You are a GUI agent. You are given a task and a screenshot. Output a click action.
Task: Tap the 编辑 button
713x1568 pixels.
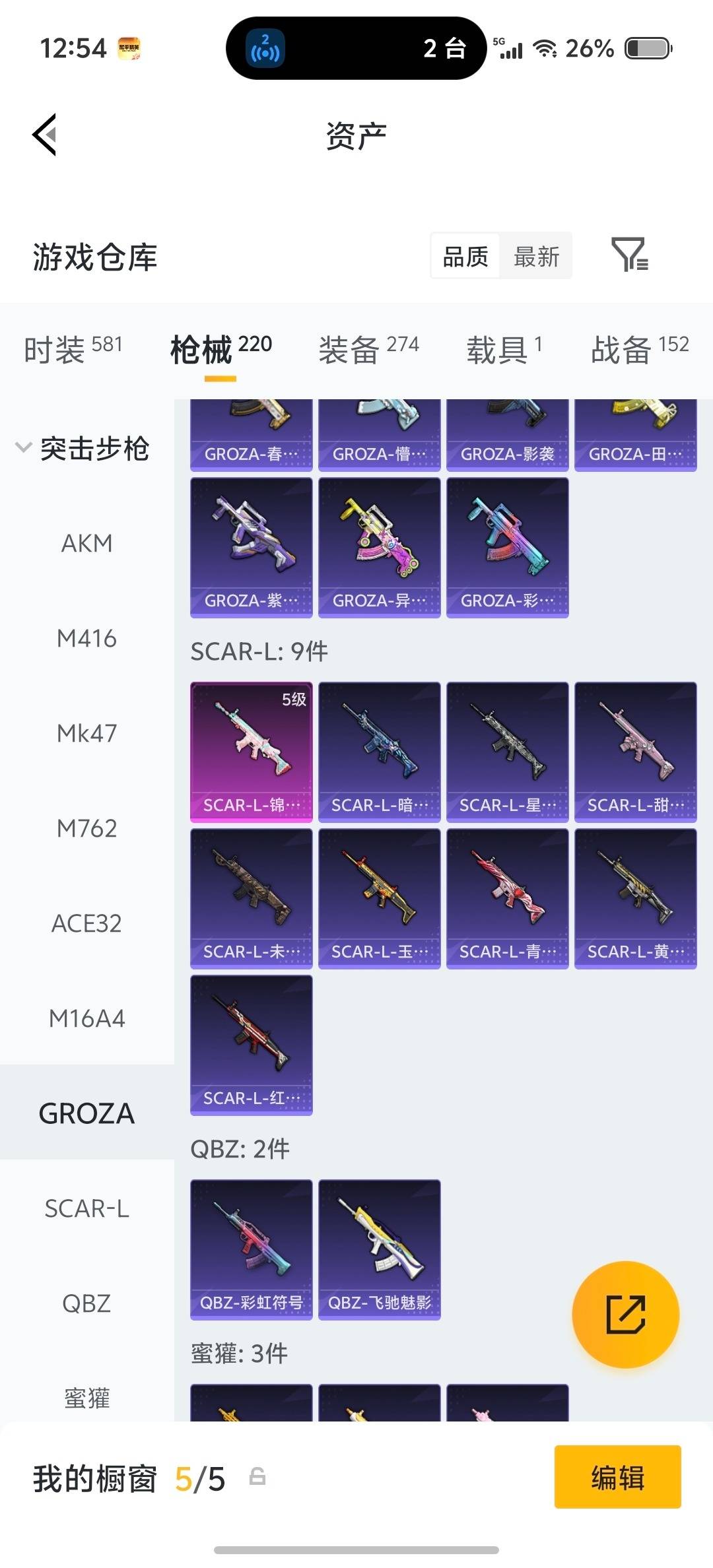coord(617,1479)
